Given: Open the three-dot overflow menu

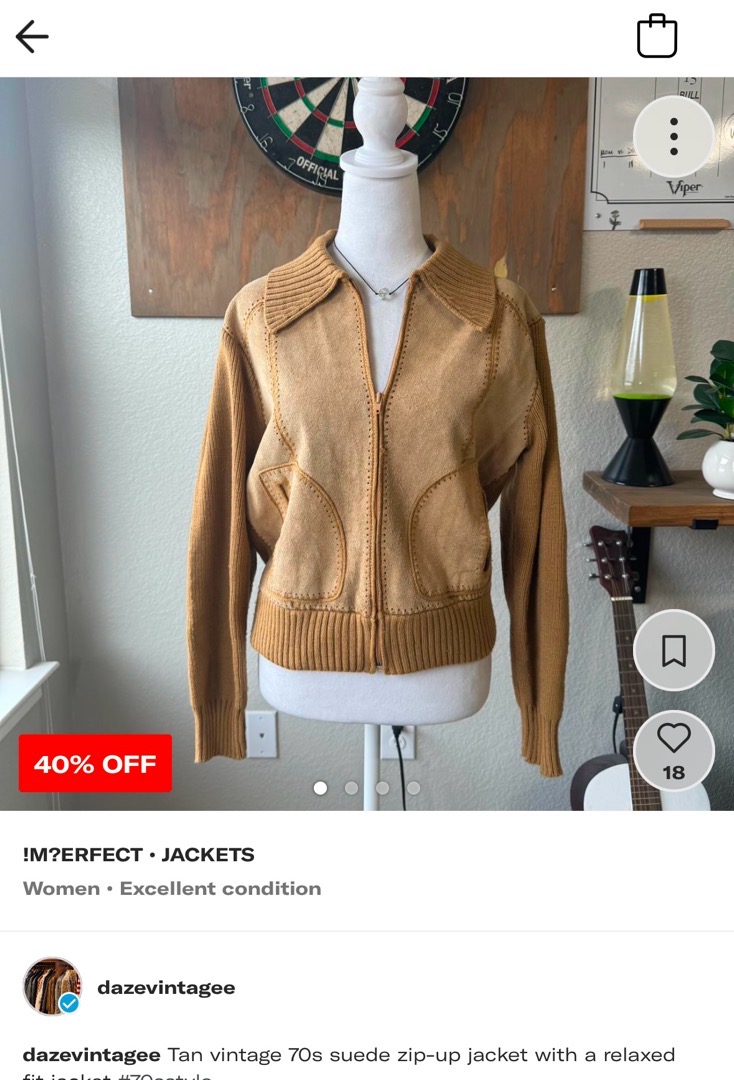Looking at the screenshot, I should tap(674, 137).
